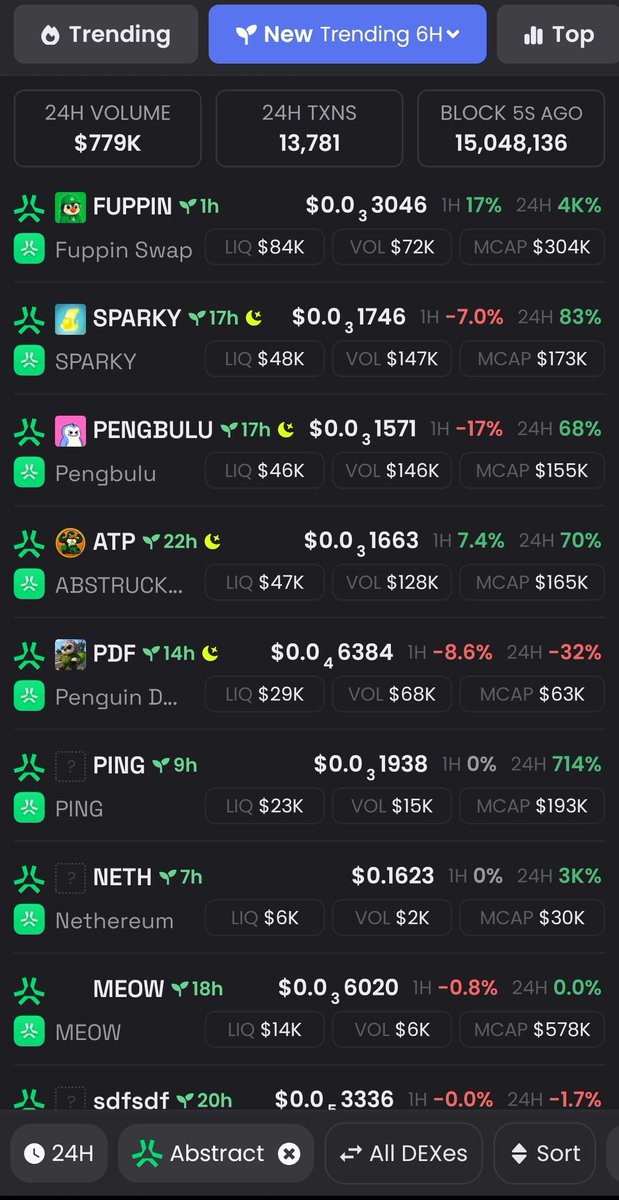Open the ATP token row
The height and width of the screenshot is (1200, 619).
(x=309, y=563)
